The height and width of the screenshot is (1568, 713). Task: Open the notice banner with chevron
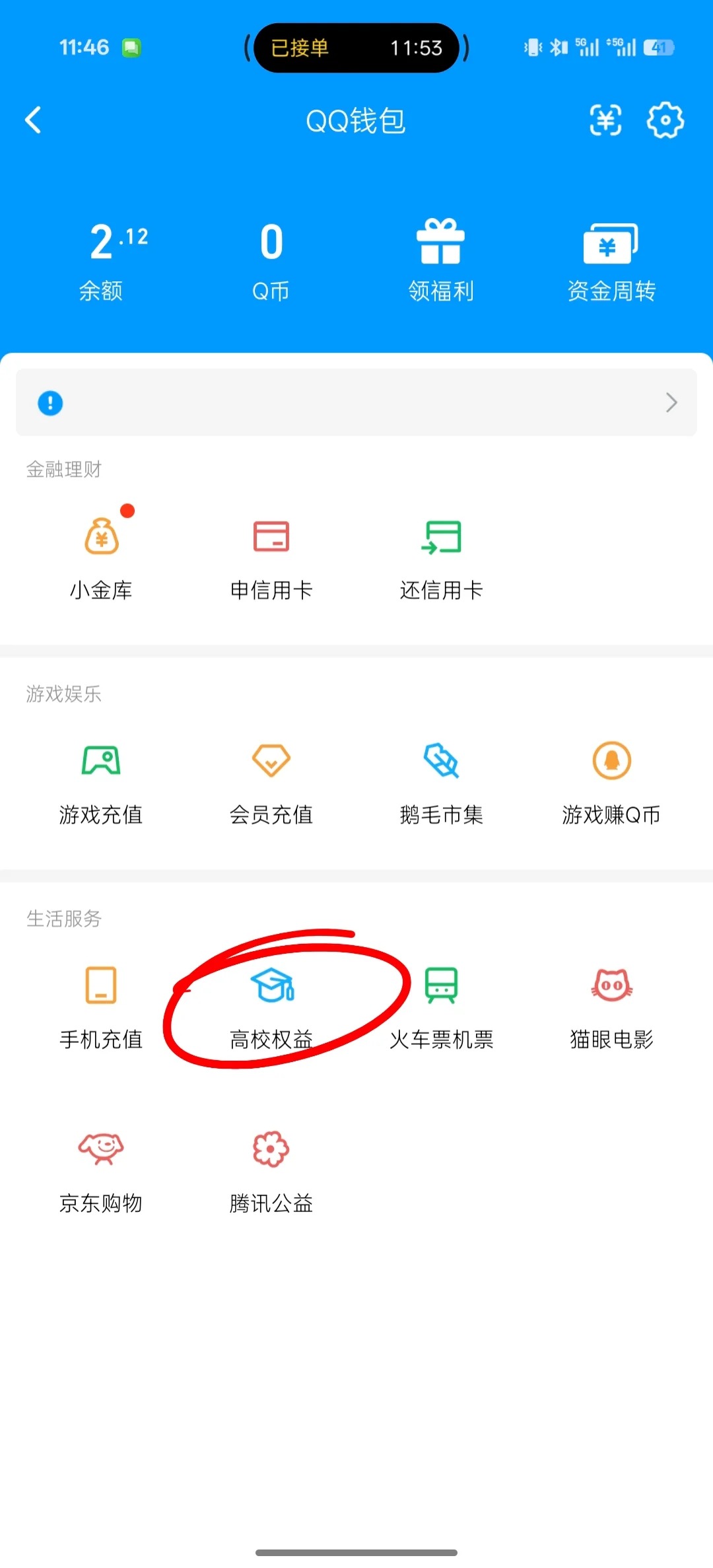pyautogui.click(x=356, y=402)
